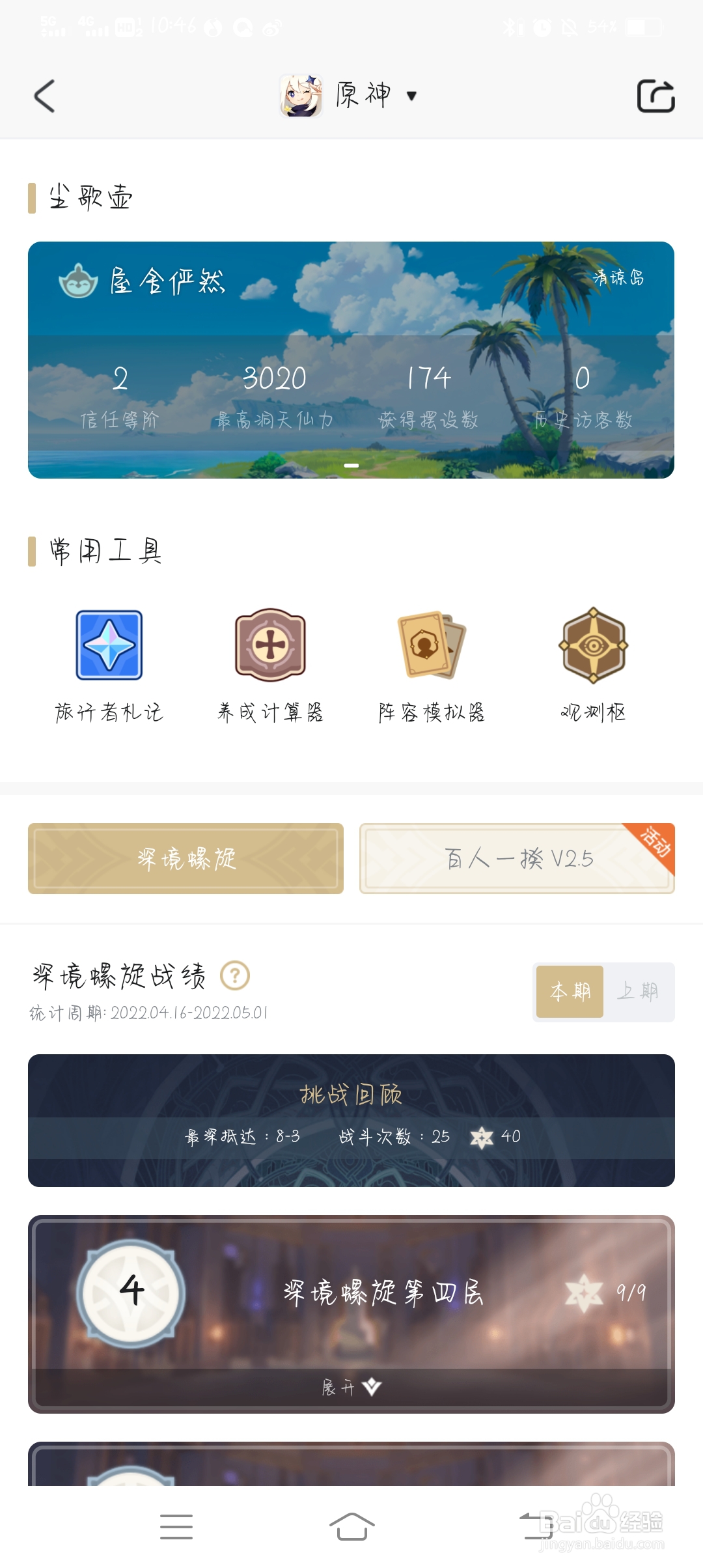This screenshot has width=703, height=1568.
Task: Click the back arrow at top left
Action: pos(43,96)
